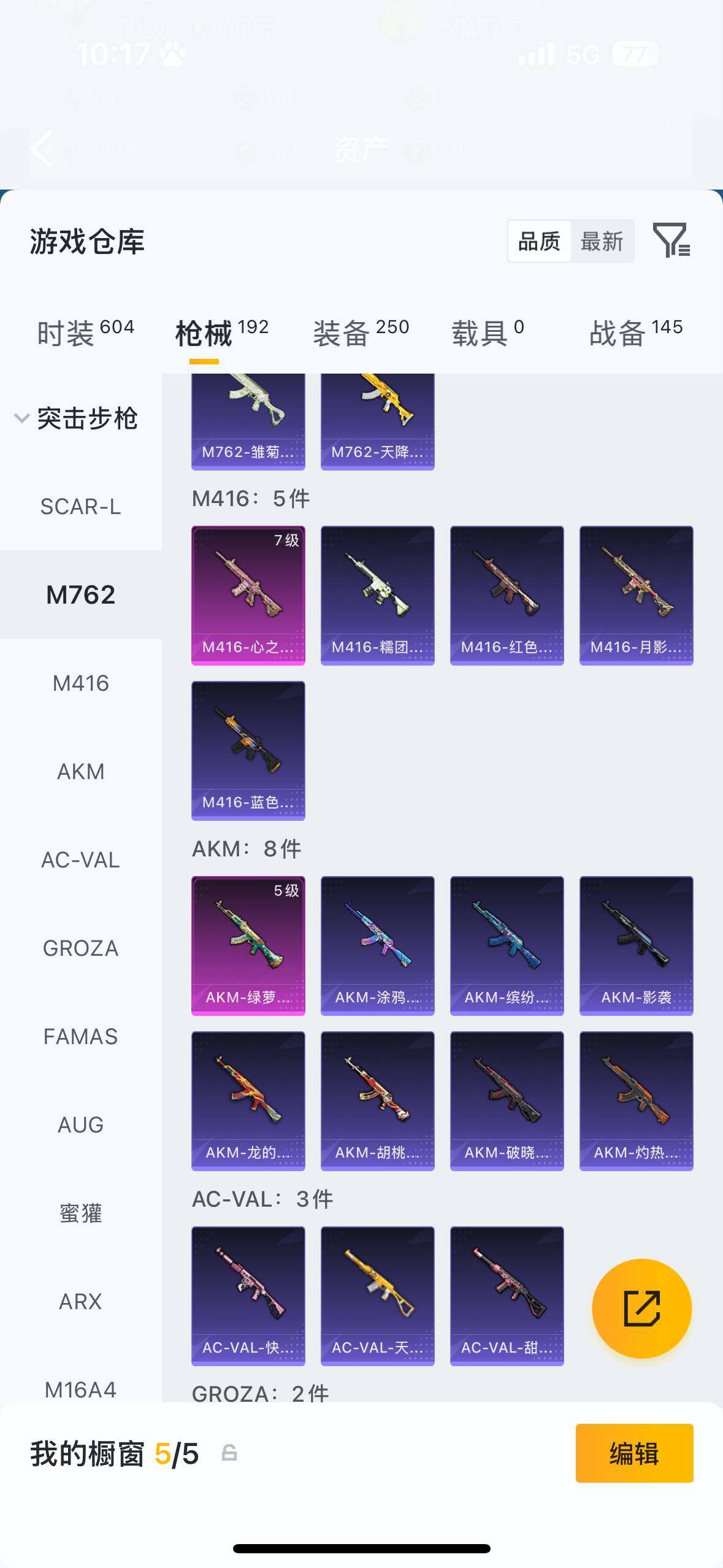
Task: Switch to the 战备 tab
Action: click(x=636, y=333)
